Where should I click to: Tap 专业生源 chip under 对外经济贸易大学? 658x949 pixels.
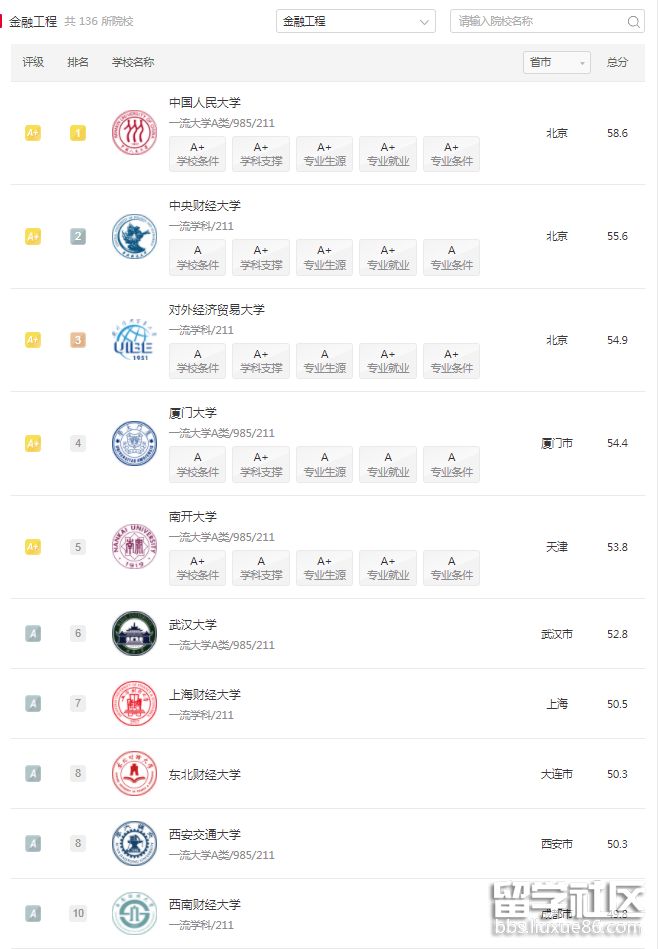(x=324, y=361)
